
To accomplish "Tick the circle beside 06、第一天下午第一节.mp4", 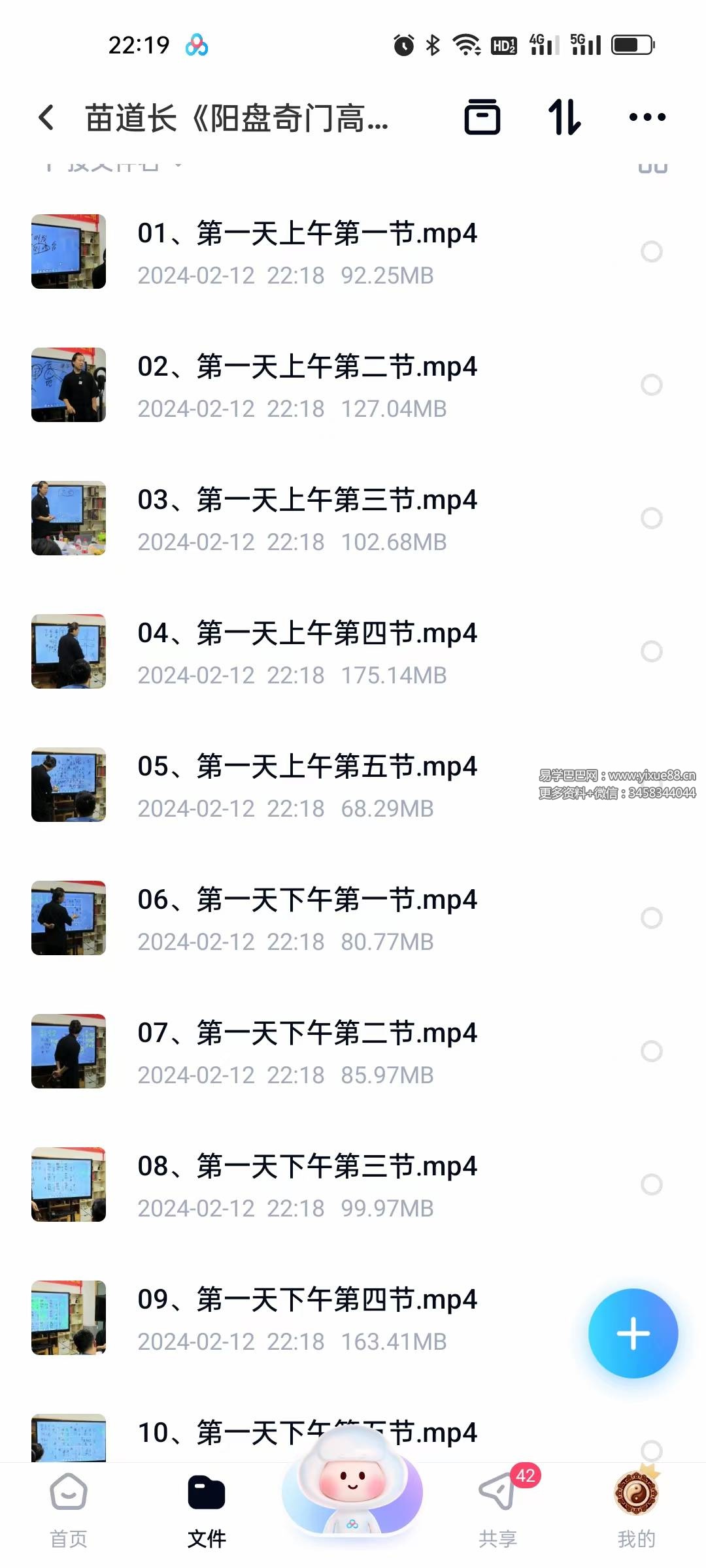I will [x=651, y=918].
